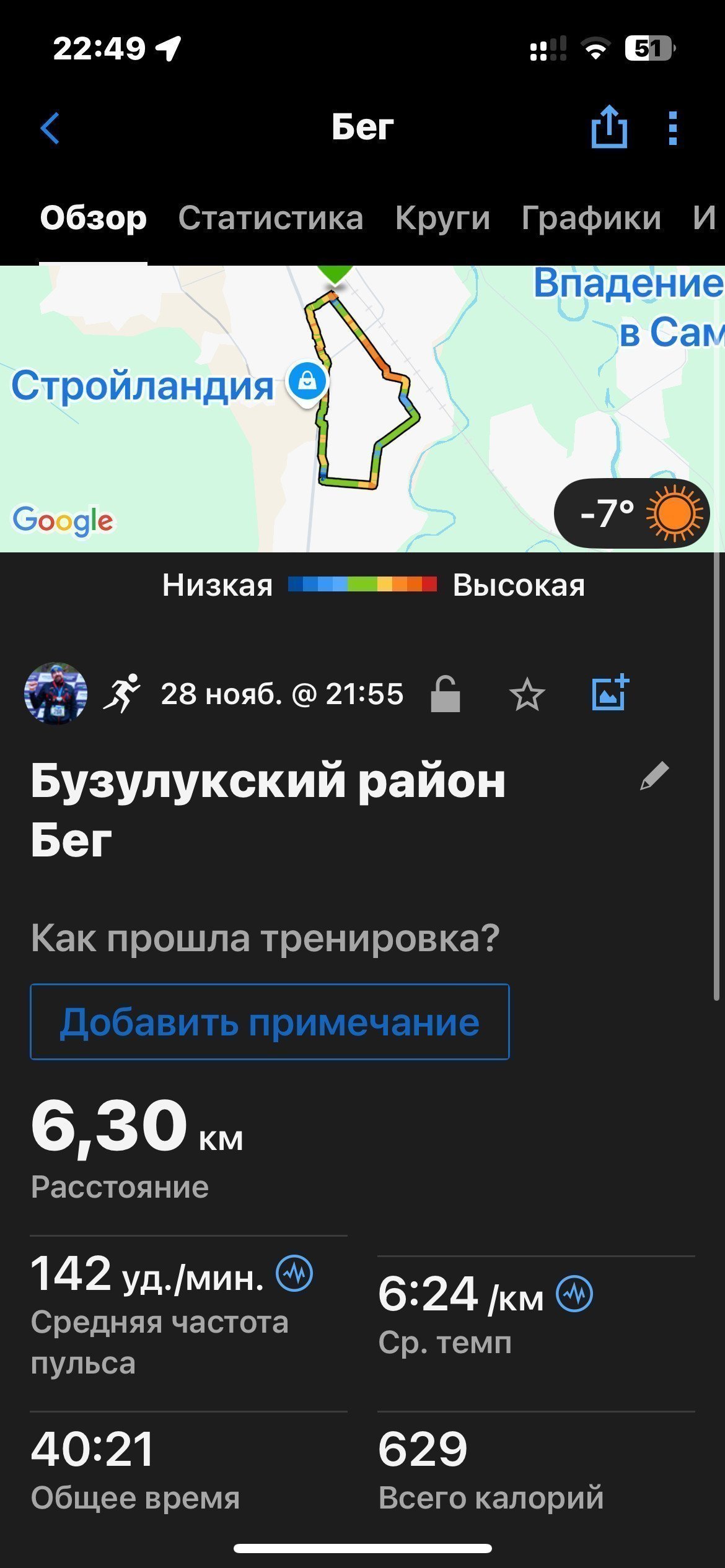Tap the Добавить примечание button
This screenshot has height=1568, width=725.
270,1022
